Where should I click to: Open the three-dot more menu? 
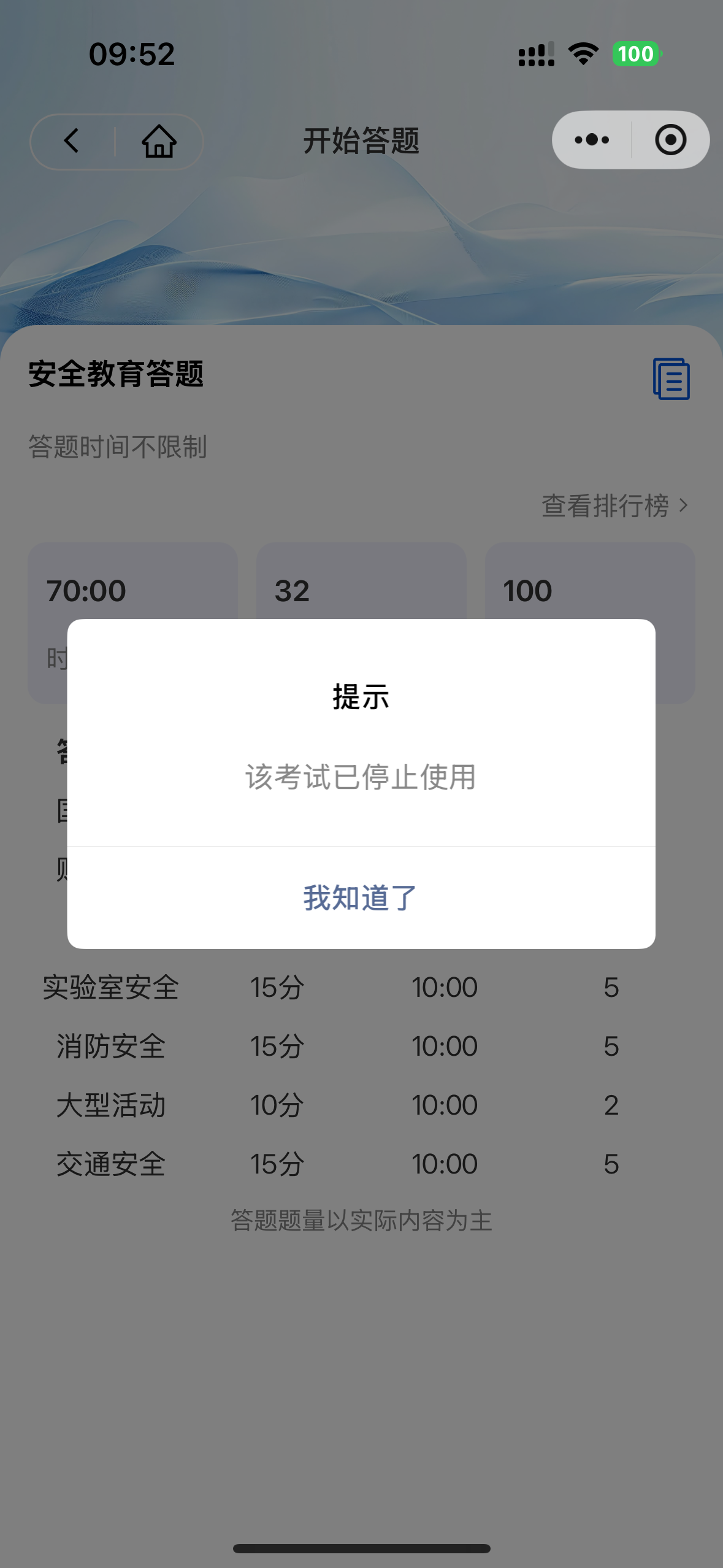coord(592,140)
